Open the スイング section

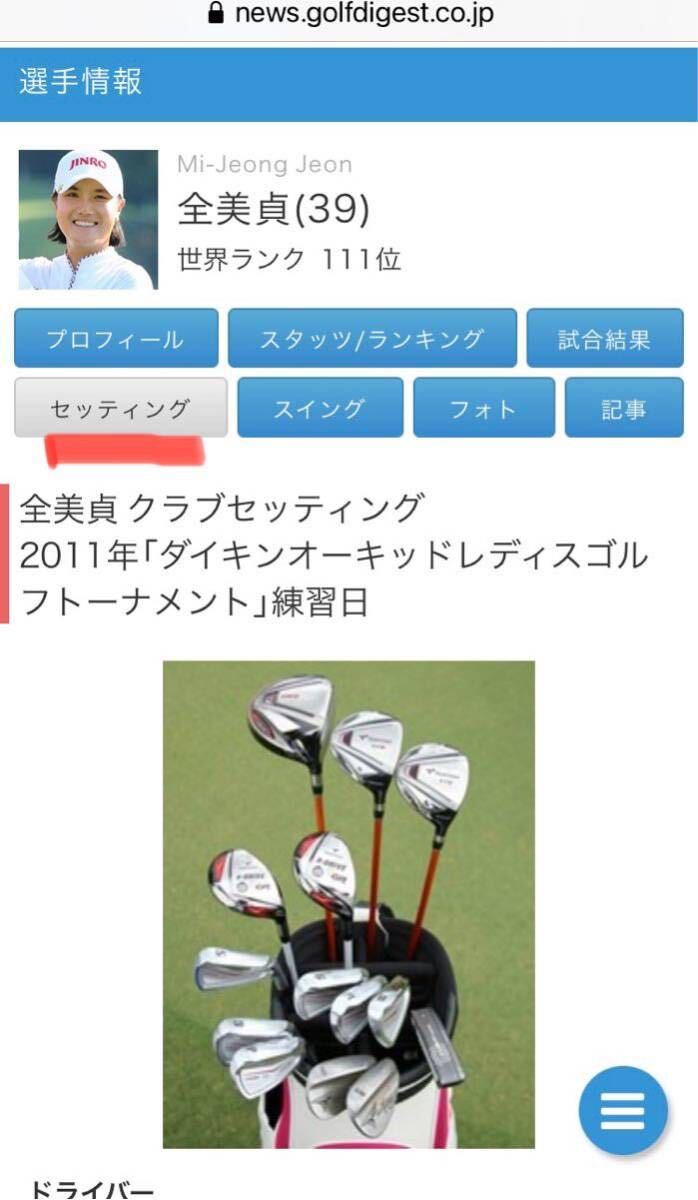tap(320, 408)
